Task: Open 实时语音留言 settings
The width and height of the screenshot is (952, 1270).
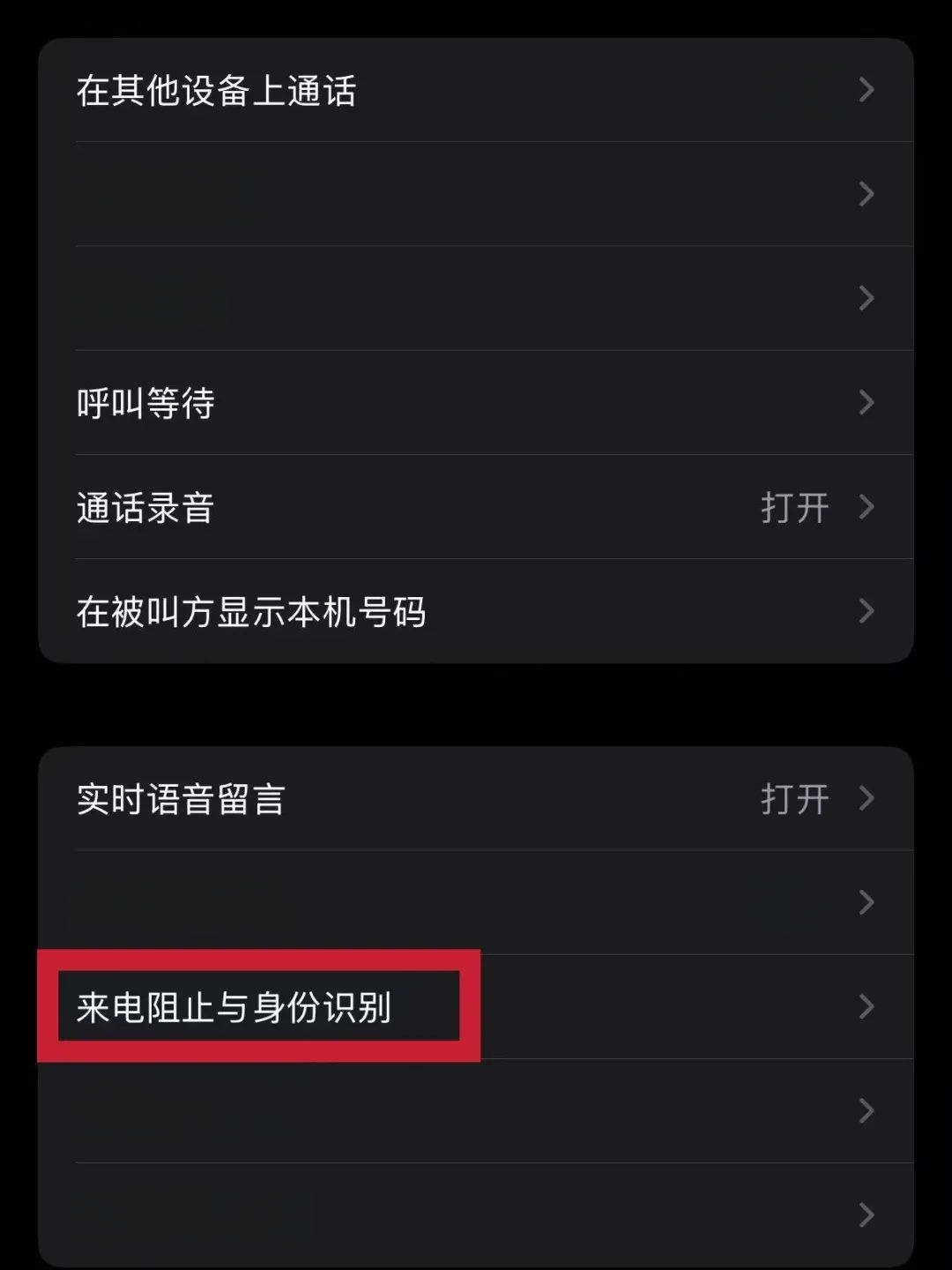Action: coord(476,799)
